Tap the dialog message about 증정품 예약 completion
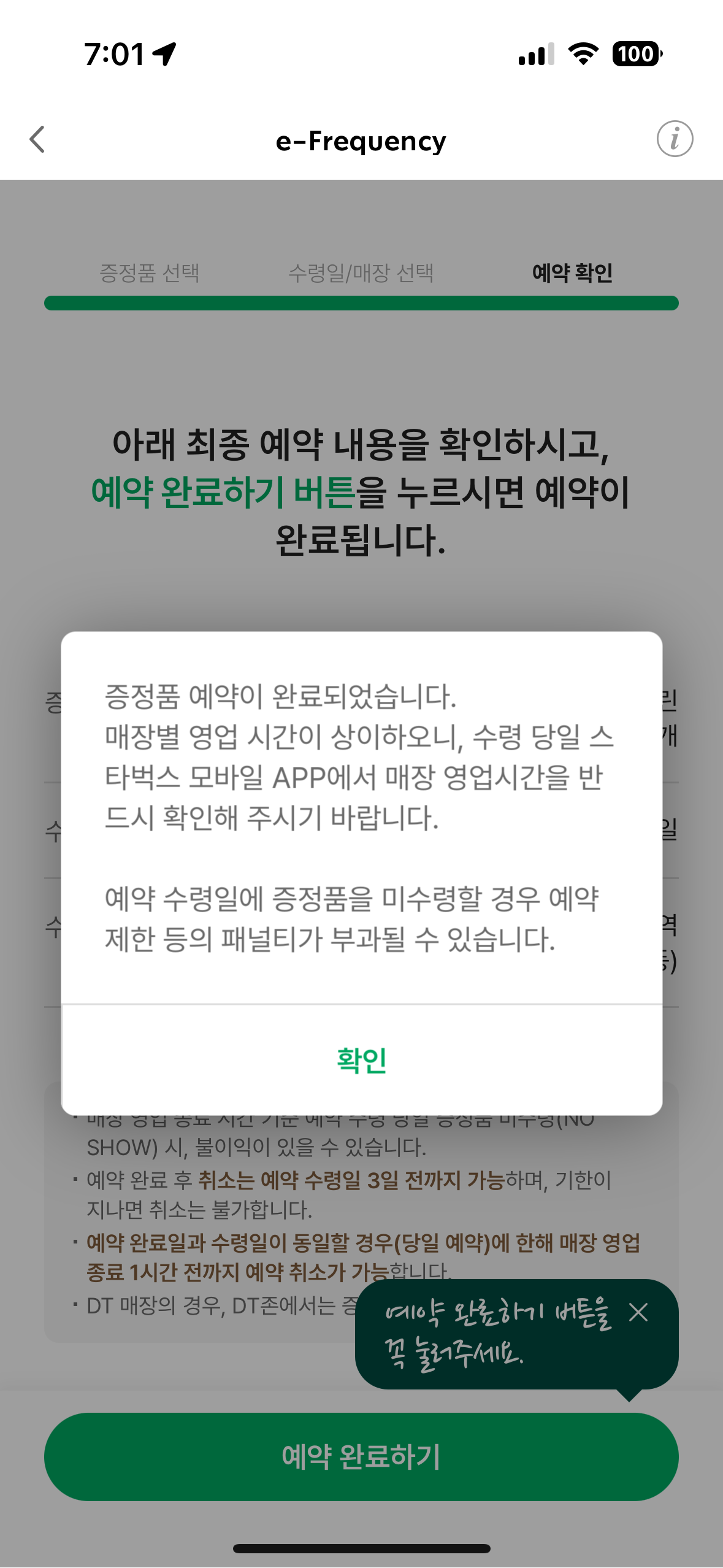Screen dimensions: 723x1568 (362, 755)
